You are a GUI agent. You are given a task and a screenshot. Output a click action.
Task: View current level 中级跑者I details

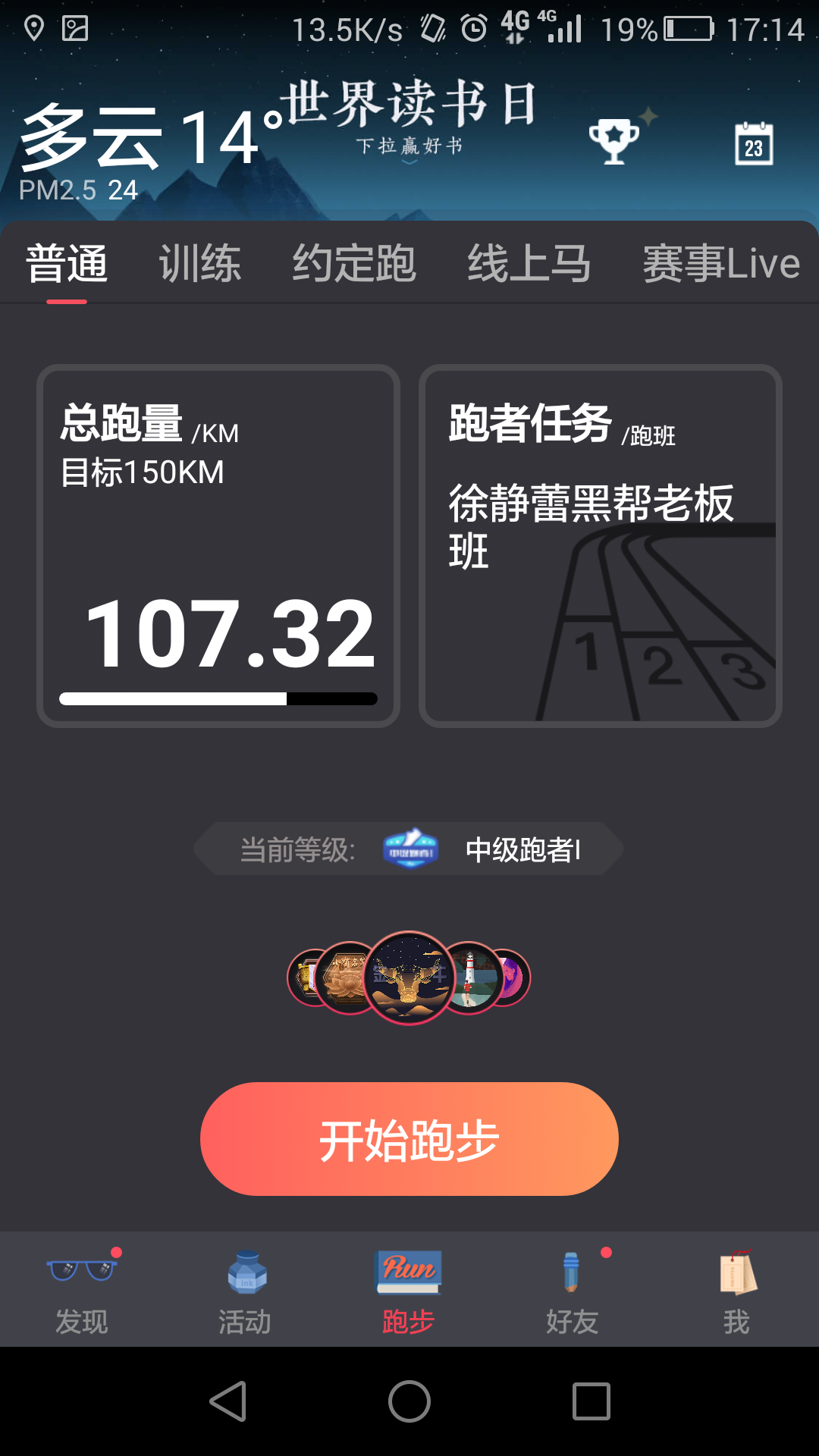click(409, 849)
